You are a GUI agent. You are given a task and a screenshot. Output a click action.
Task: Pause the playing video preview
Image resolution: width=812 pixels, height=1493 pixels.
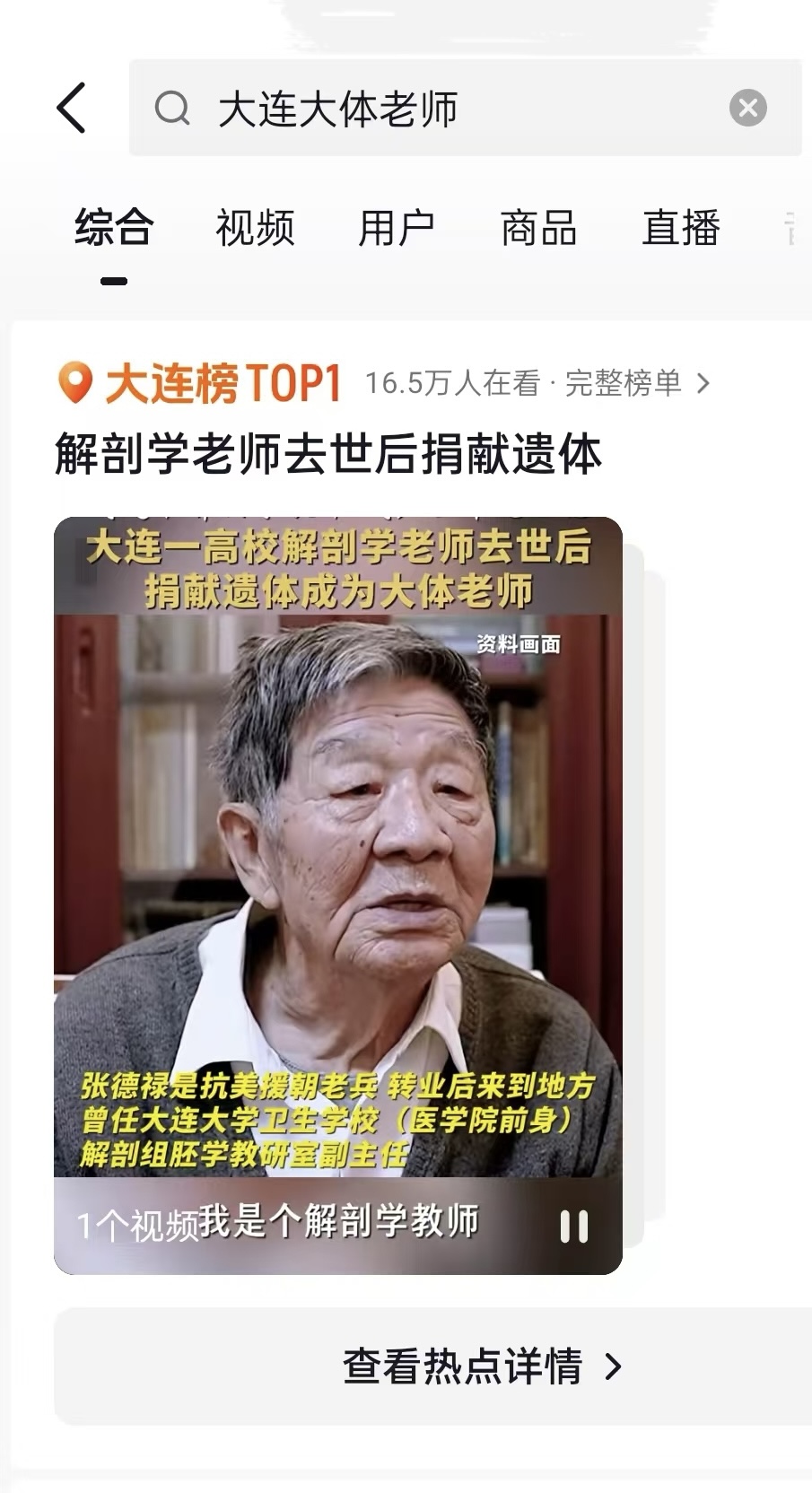[574, 1227]
